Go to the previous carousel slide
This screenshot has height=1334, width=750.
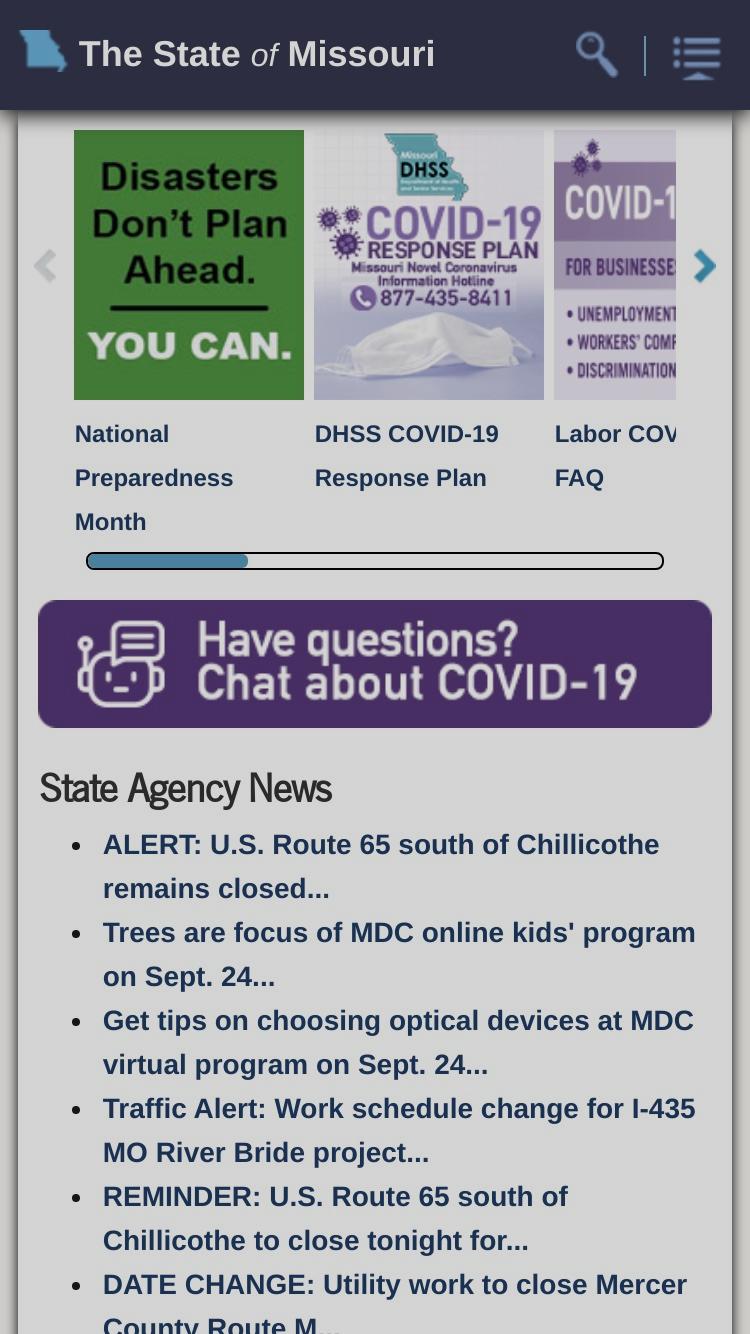pyautogui.click(x=45, y=266)
